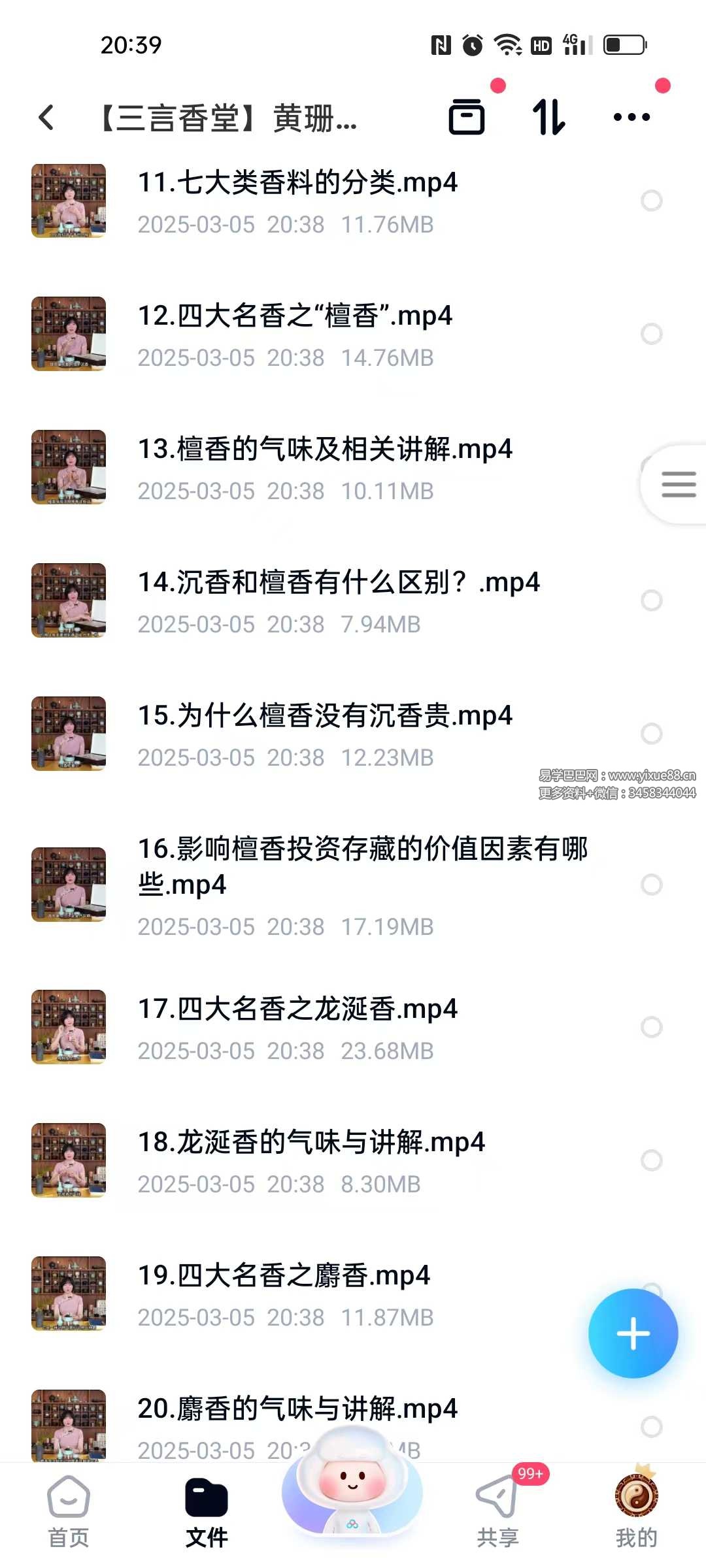Select the circle for 18.龙涎香的气味与讲解.mp4
The width and height of the screenshot is (706, 1568).
(652, 1160)
